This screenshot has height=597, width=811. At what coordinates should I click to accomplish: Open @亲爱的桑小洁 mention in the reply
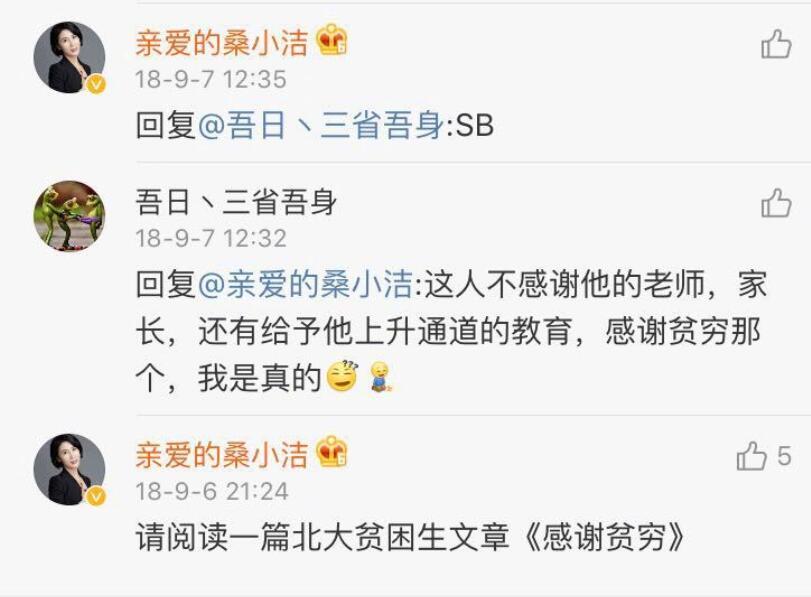pyautogui.click(x=304, y=285)
